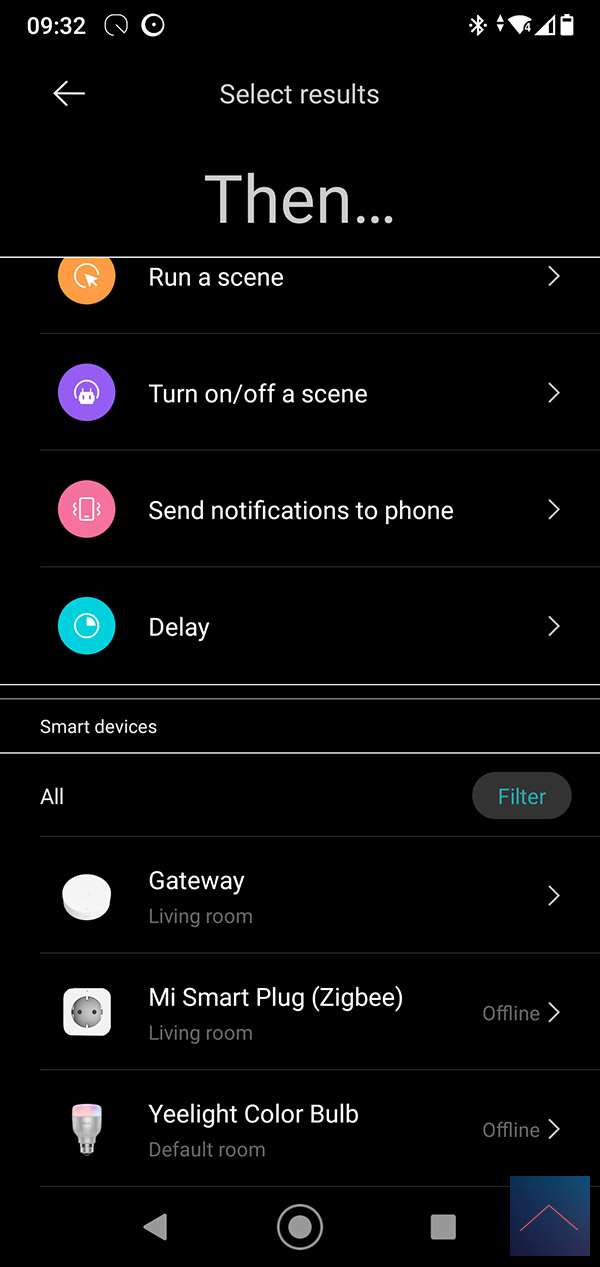Tap the Filter button
This screenshot has width=600, height=1267.
(x=521, y=797)
